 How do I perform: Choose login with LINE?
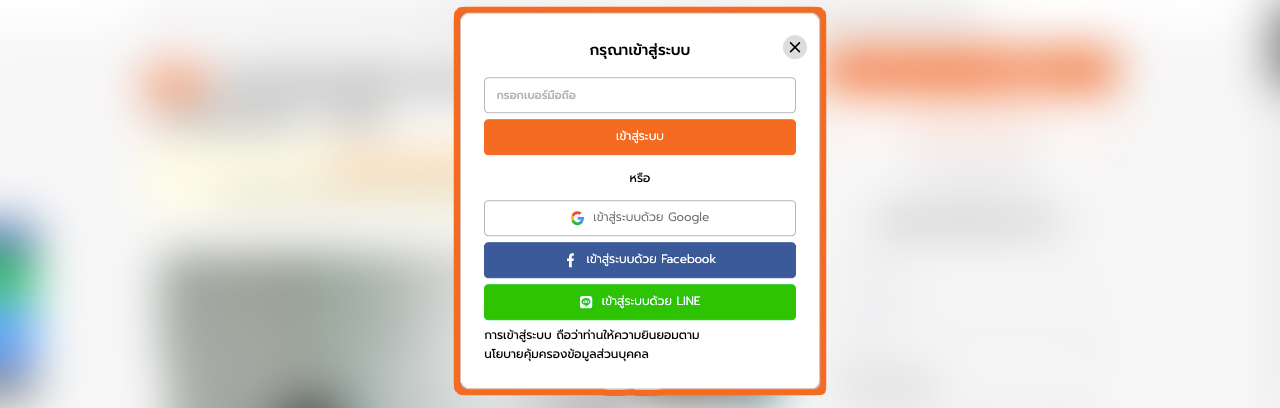click(x=639, y=302)
